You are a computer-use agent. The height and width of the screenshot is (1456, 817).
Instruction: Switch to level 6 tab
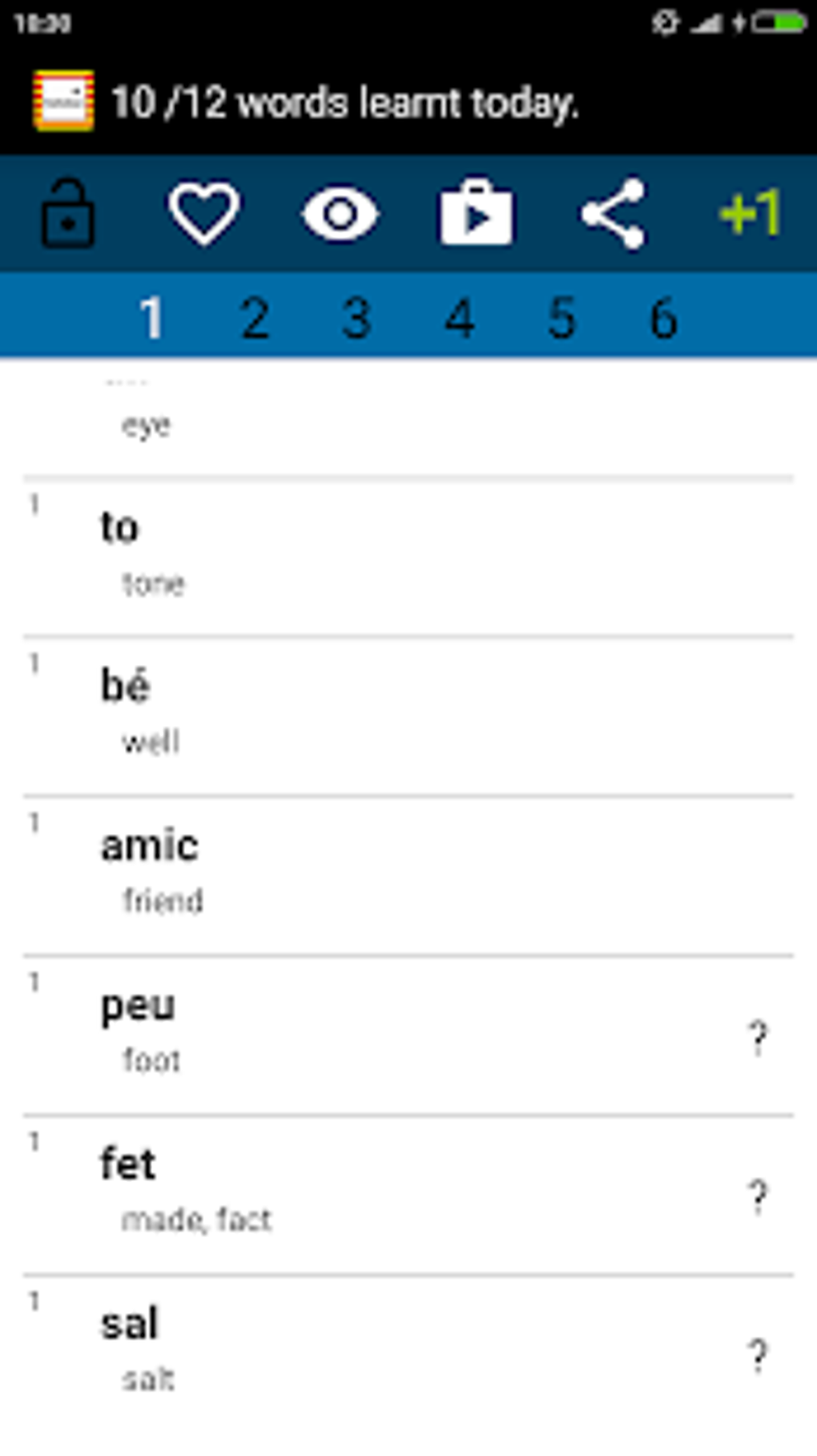[x=663, y=317]
